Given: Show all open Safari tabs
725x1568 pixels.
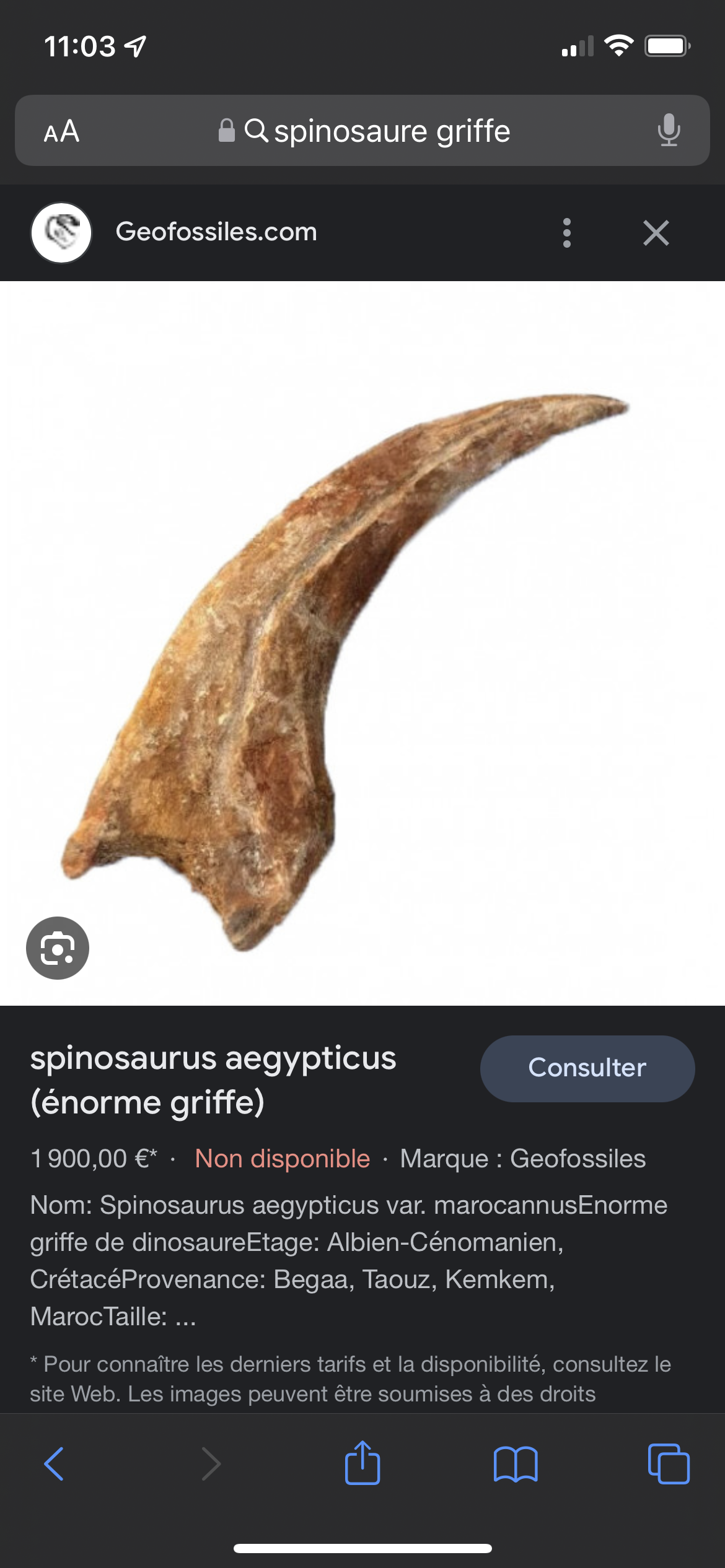Looking at the screenshot, I should tap(668, 1464).
